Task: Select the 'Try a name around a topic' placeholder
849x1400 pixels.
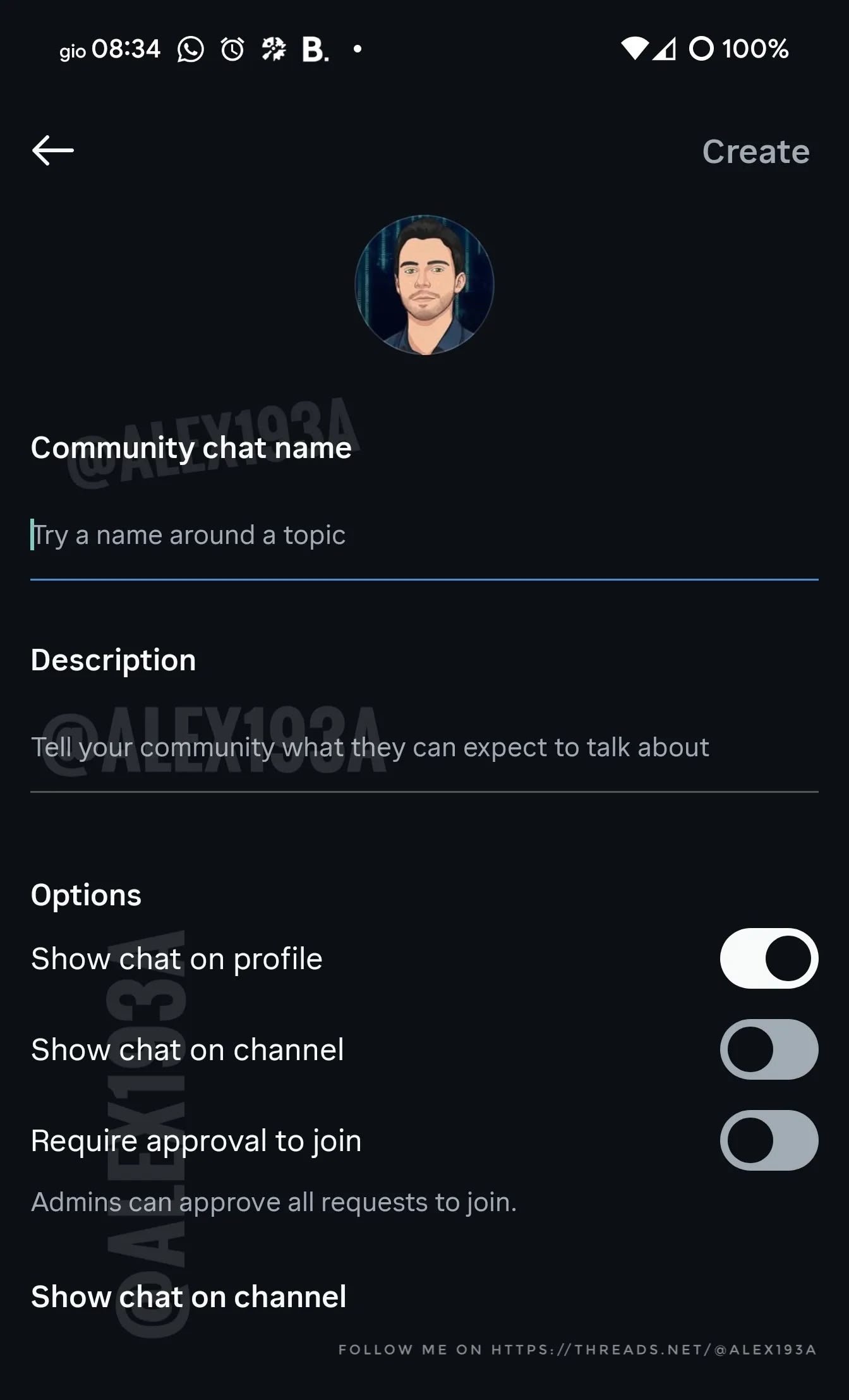Action: [x=190, y=535]
